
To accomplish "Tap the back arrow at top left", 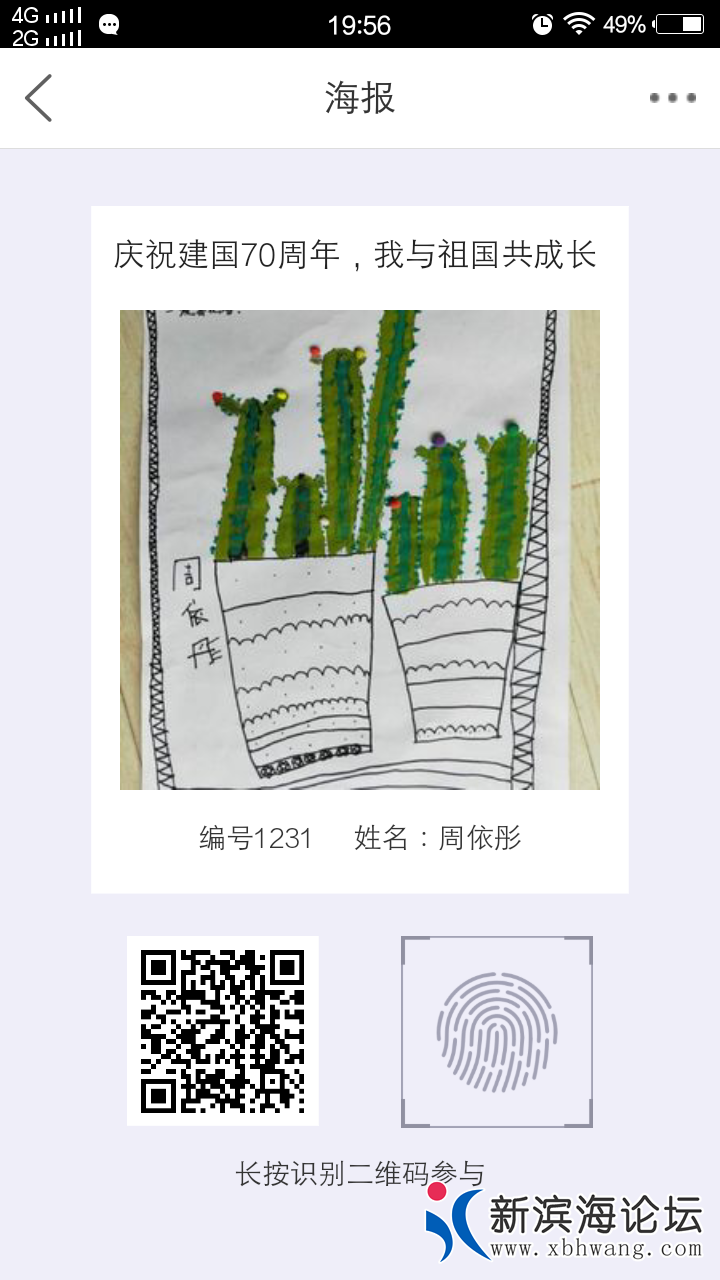I will (x=38, y=97).
